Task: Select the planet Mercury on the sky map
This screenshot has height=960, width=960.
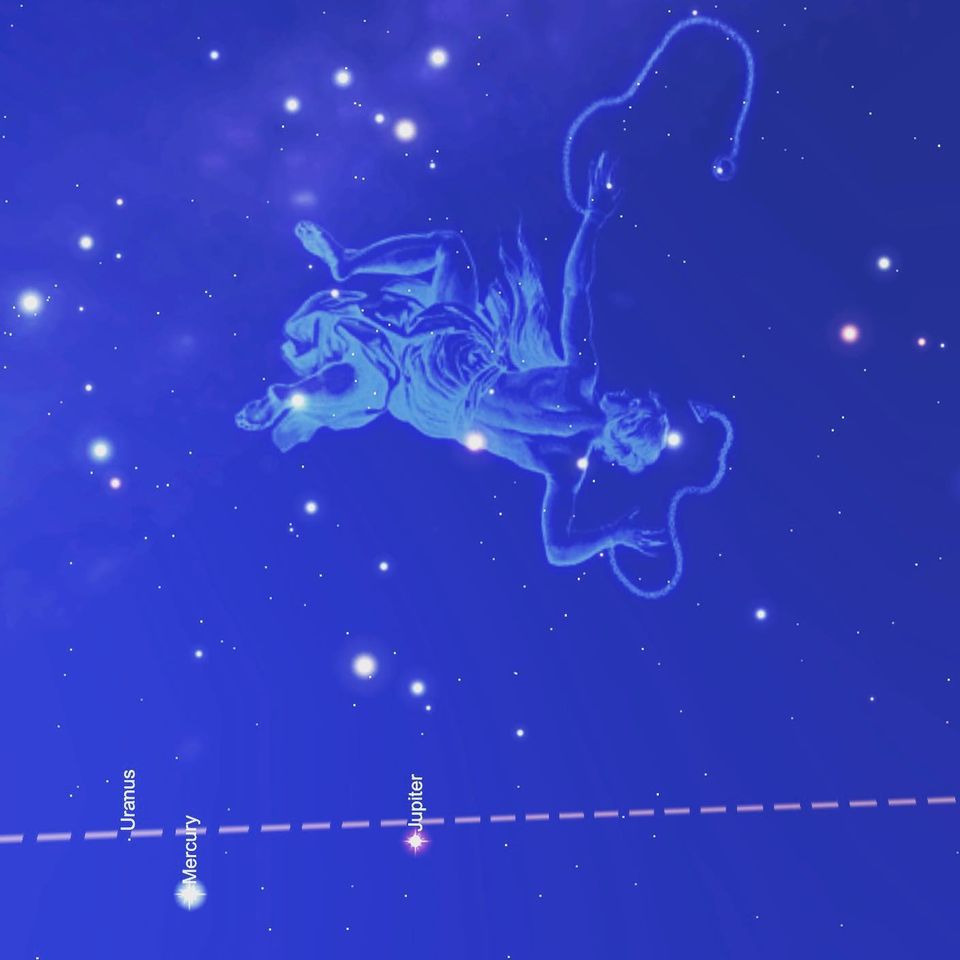Action: [x=190, y=893]
